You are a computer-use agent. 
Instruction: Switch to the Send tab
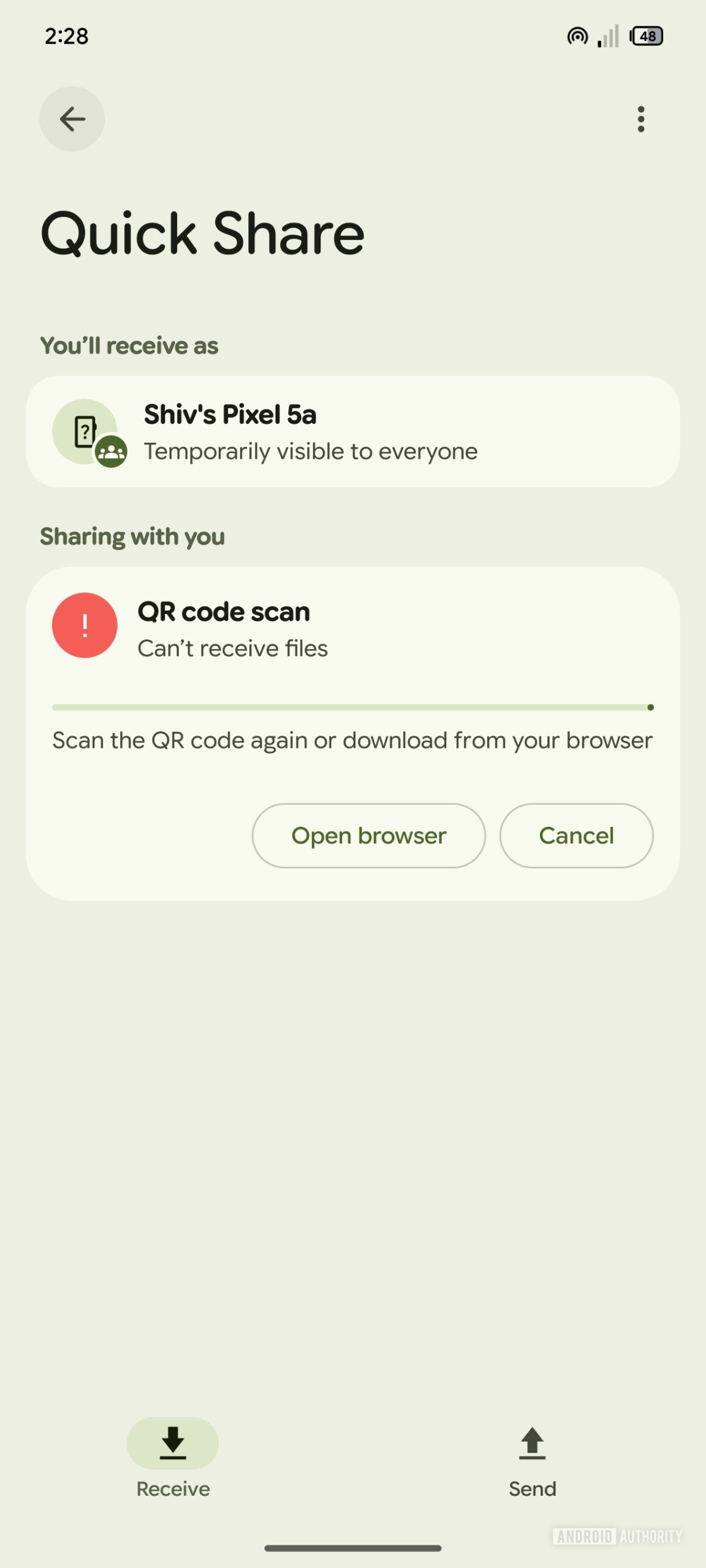tap(532, 1460)
